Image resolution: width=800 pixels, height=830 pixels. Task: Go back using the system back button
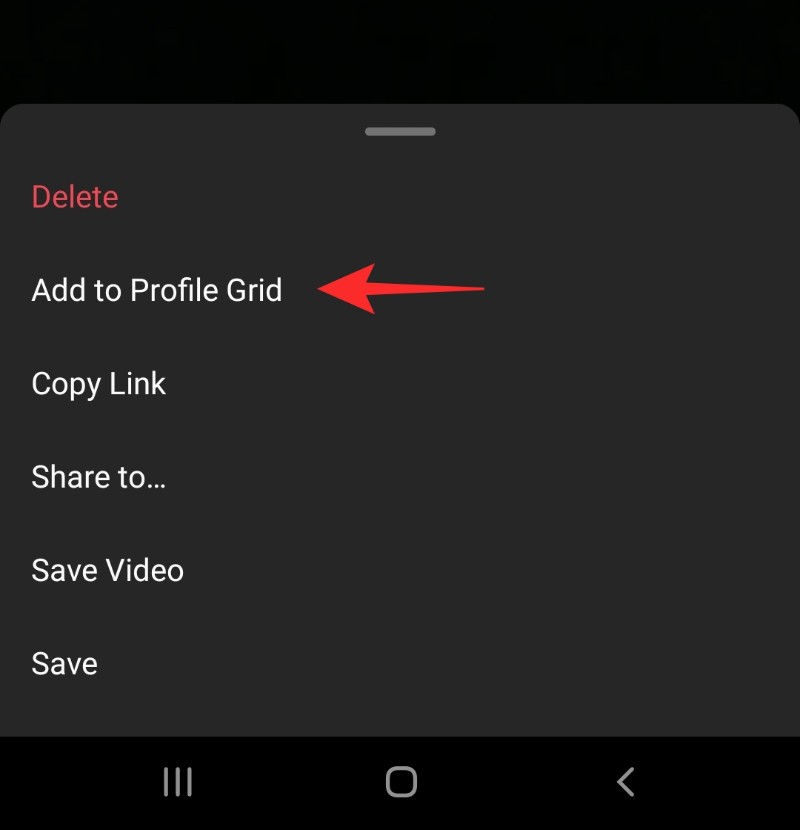(626, 782)
